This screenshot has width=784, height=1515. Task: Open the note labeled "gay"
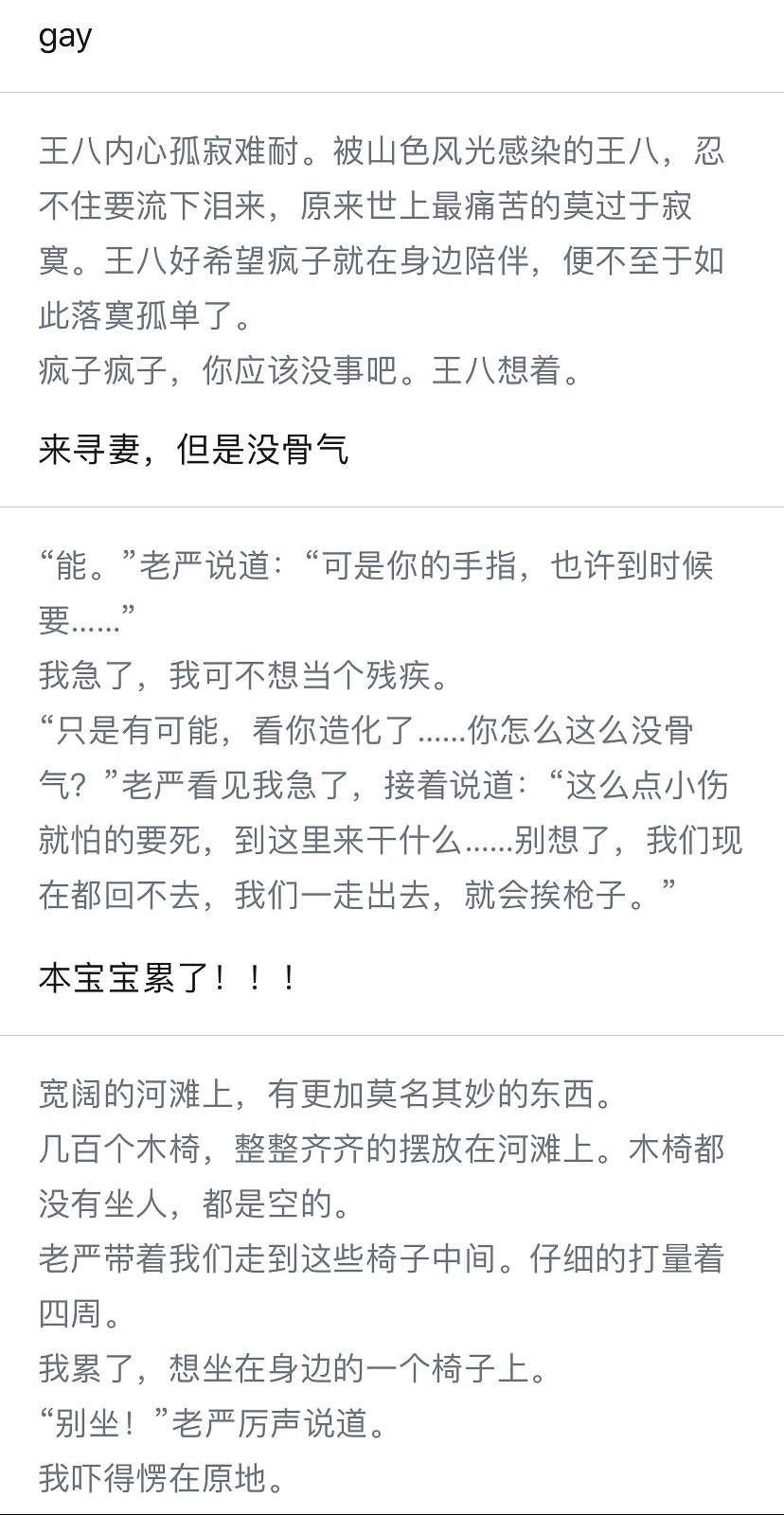tap(65, 37)
